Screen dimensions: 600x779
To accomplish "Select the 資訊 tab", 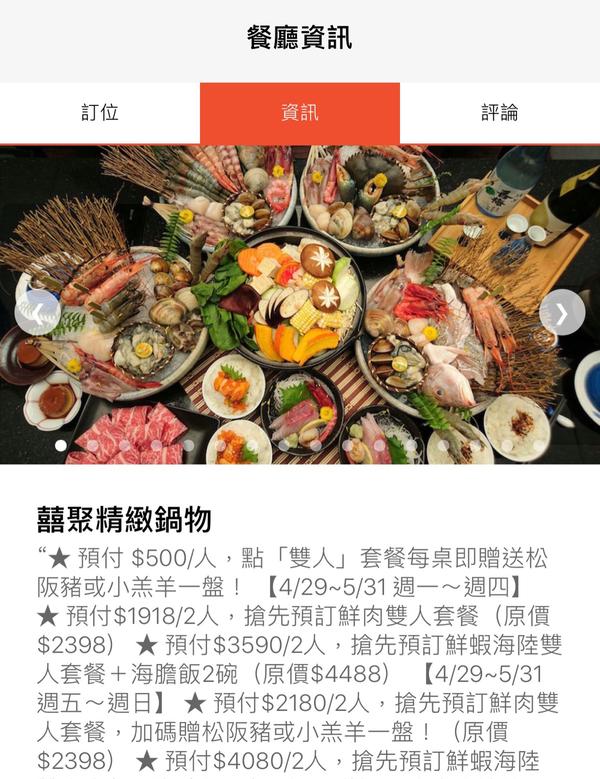I will click(300, 113).
